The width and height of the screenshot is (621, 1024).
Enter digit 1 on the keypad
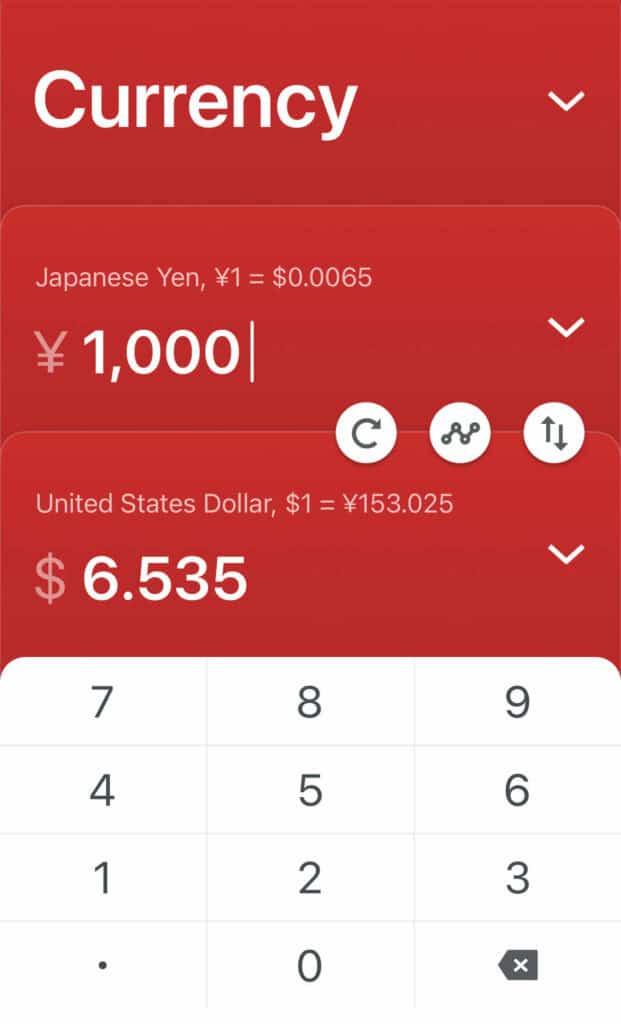pos(102,878)
